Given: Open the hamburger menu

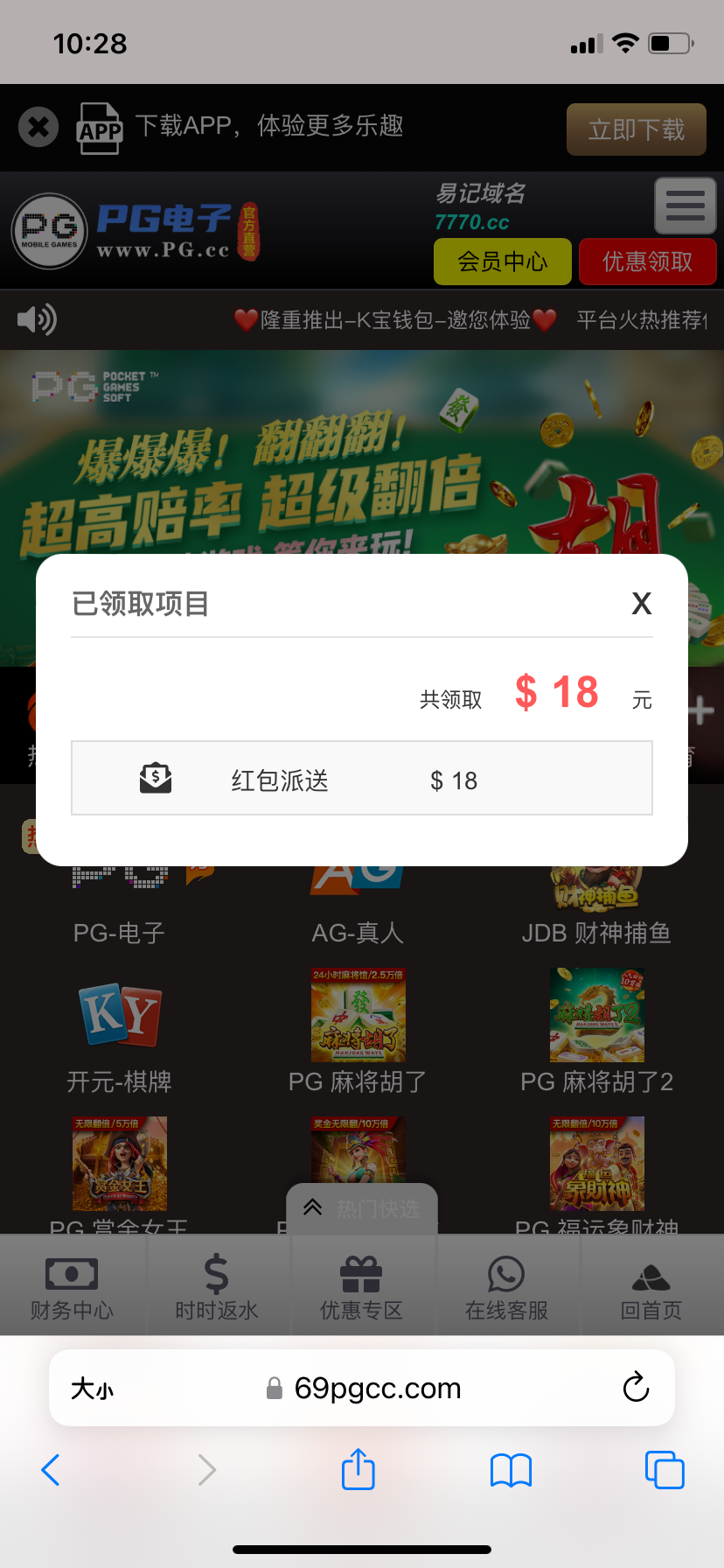Looking at the screenshot, I should click(x=685, y=206).
